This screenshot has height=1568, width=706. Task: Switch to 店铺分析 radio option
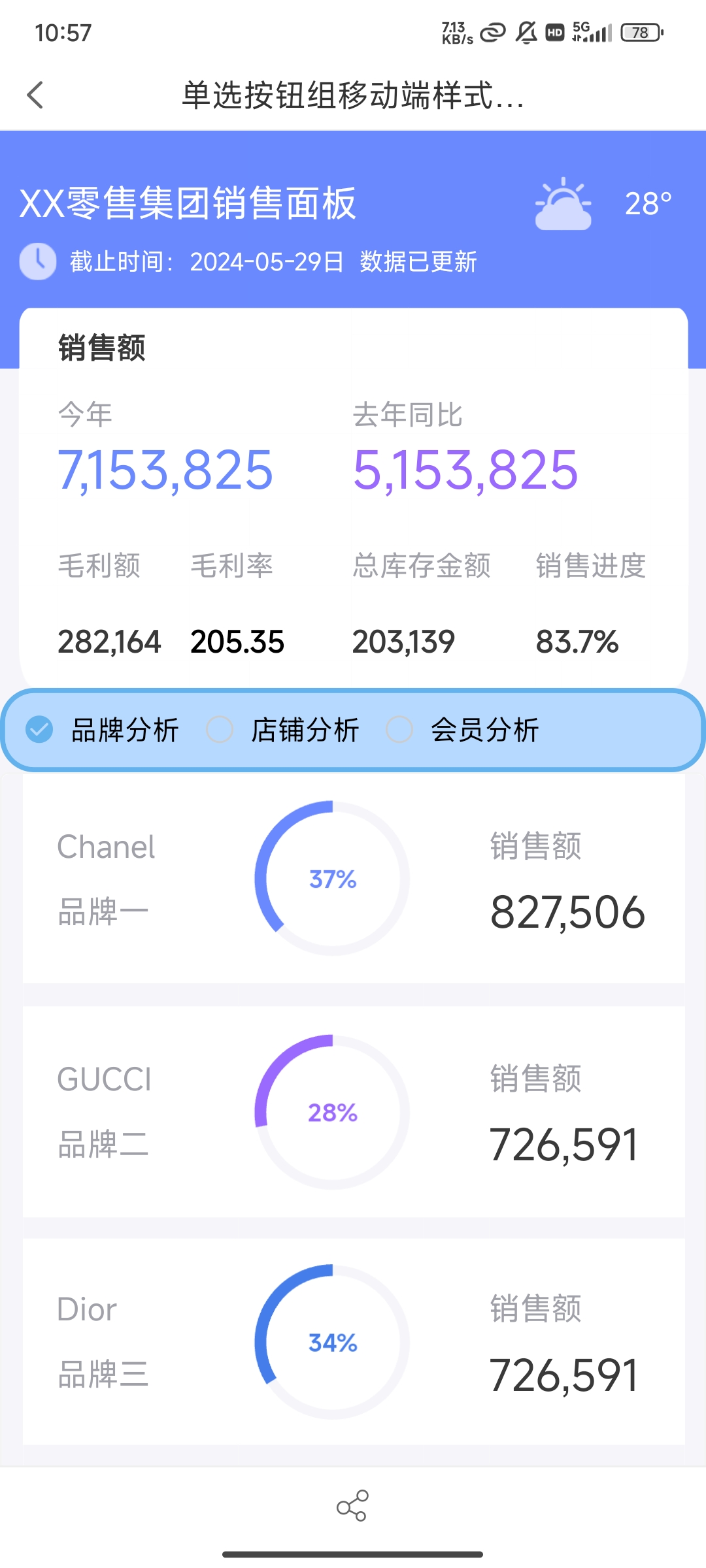pos(220,730)
